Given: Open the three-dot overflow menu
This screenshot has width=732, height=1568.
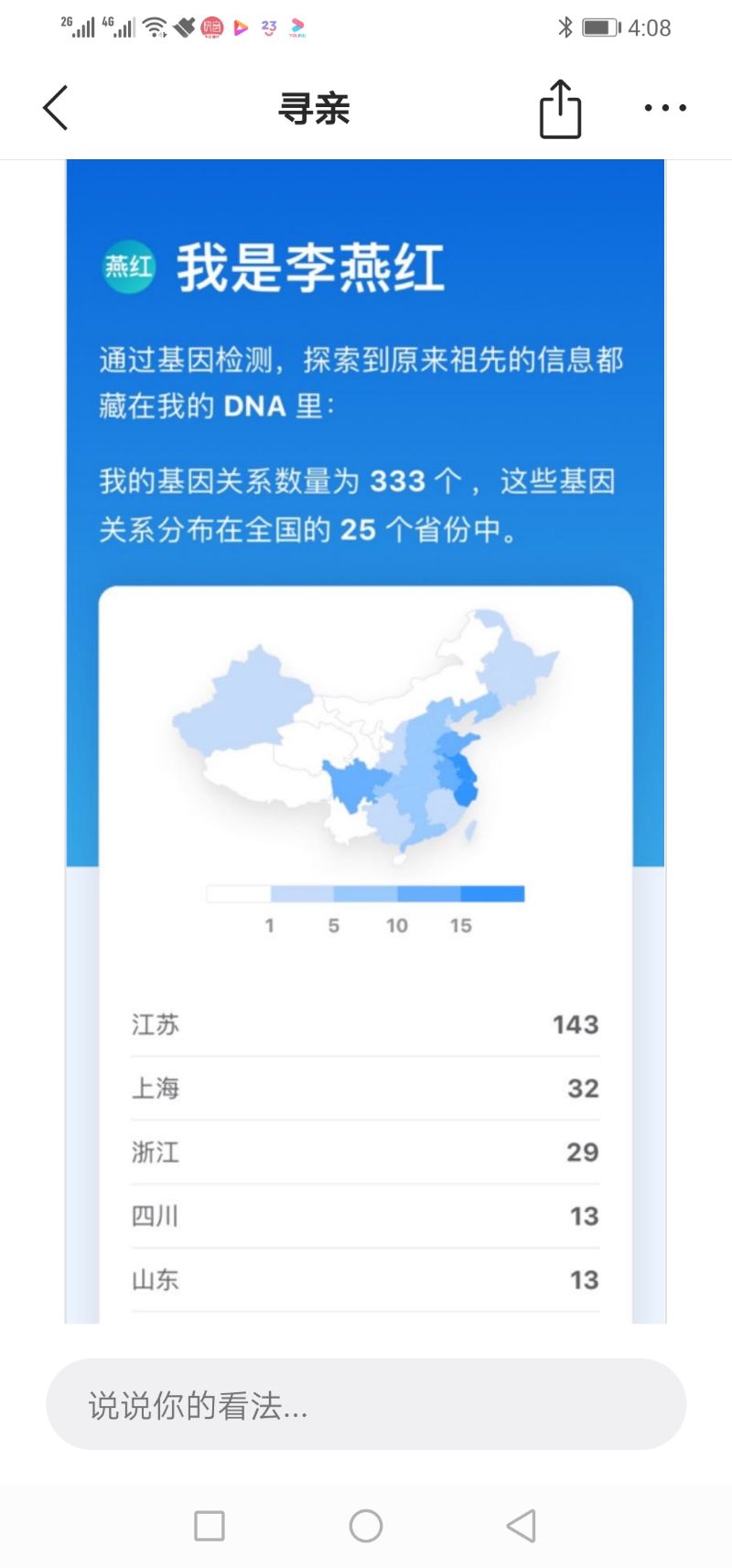Looking at the screenshot, I should [665, 108].
